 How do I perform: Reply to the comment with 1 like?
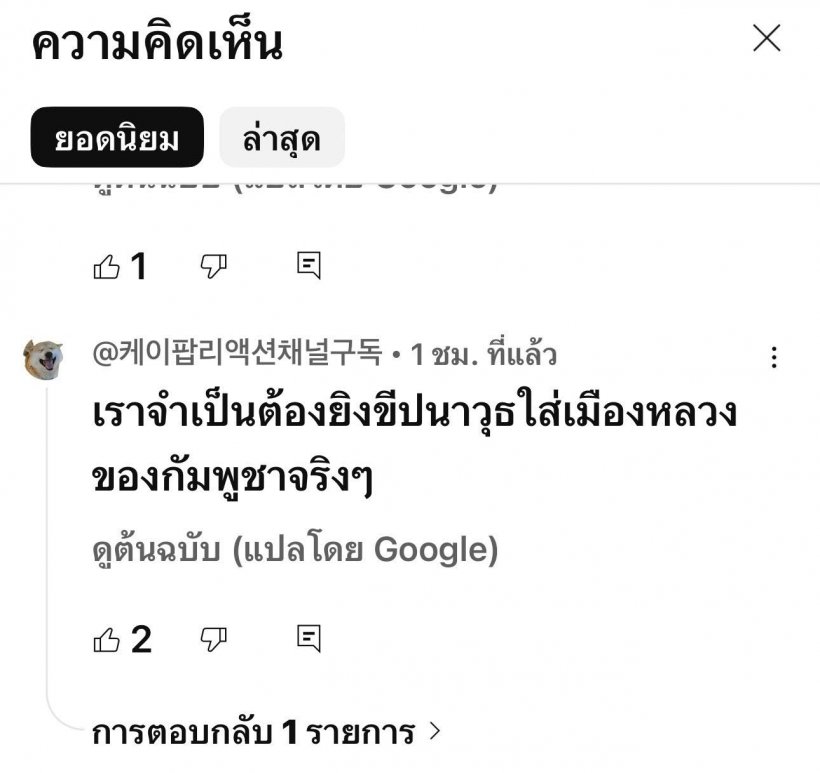(309, 266)
